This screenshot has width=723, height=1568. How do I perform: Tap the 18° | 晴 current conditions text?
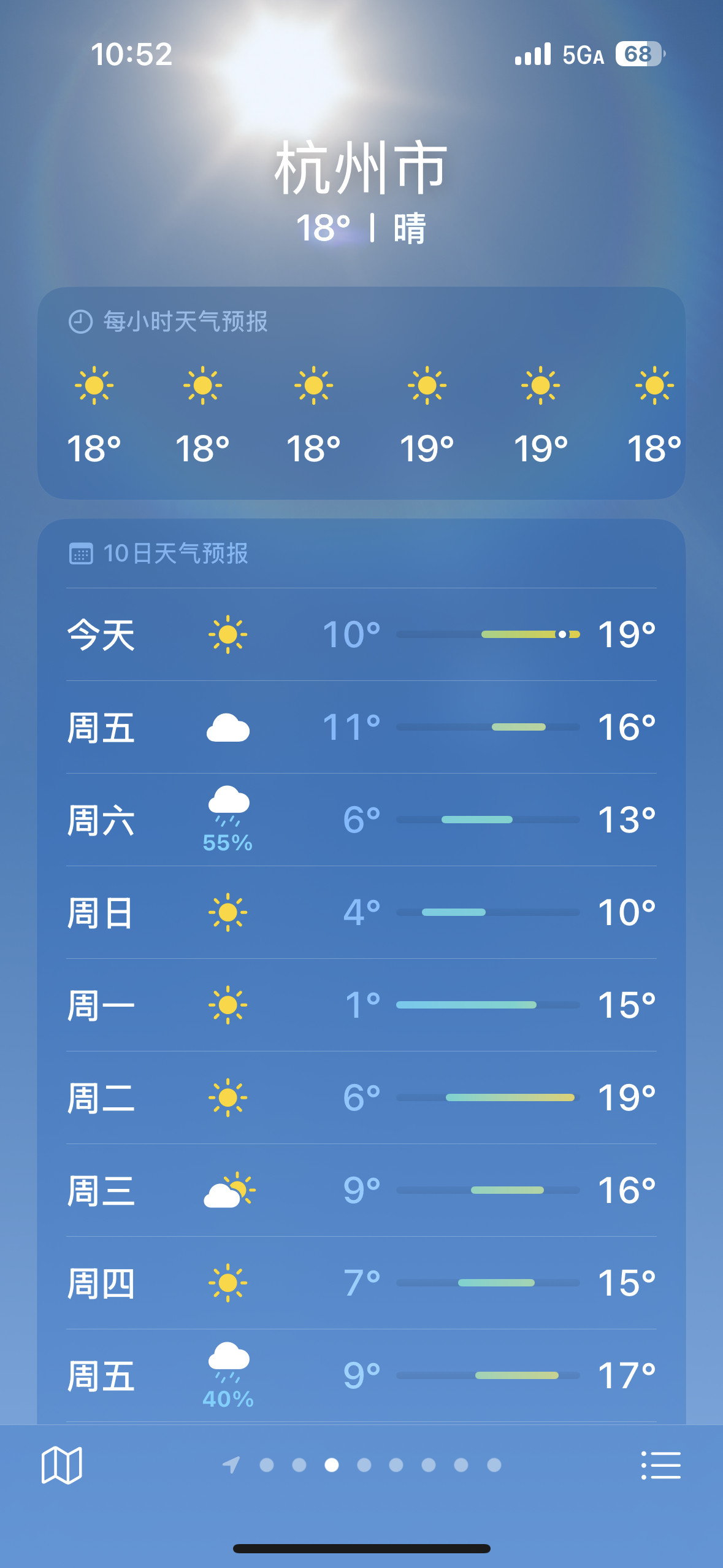[x=361, y=229]
